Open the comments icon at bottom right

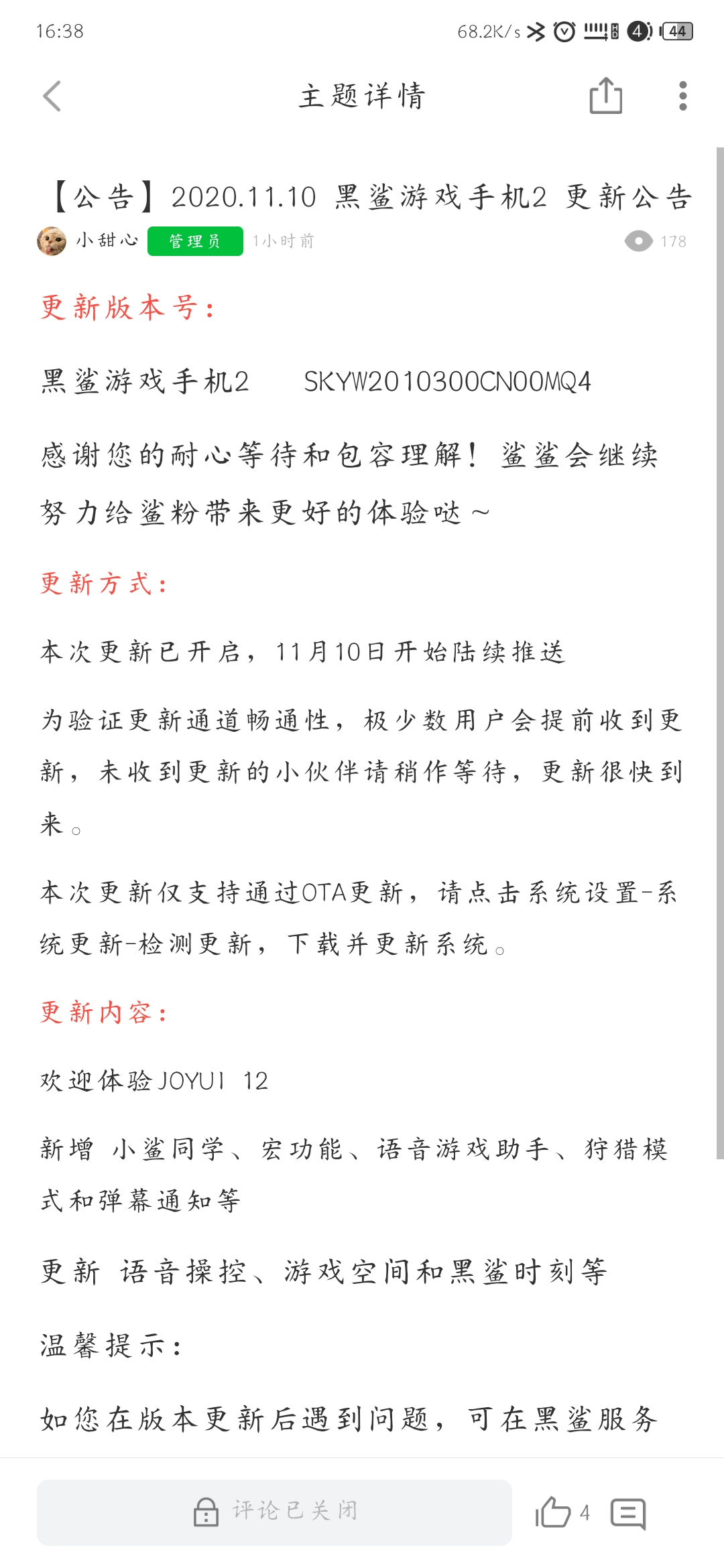(x=628, y=1513)
